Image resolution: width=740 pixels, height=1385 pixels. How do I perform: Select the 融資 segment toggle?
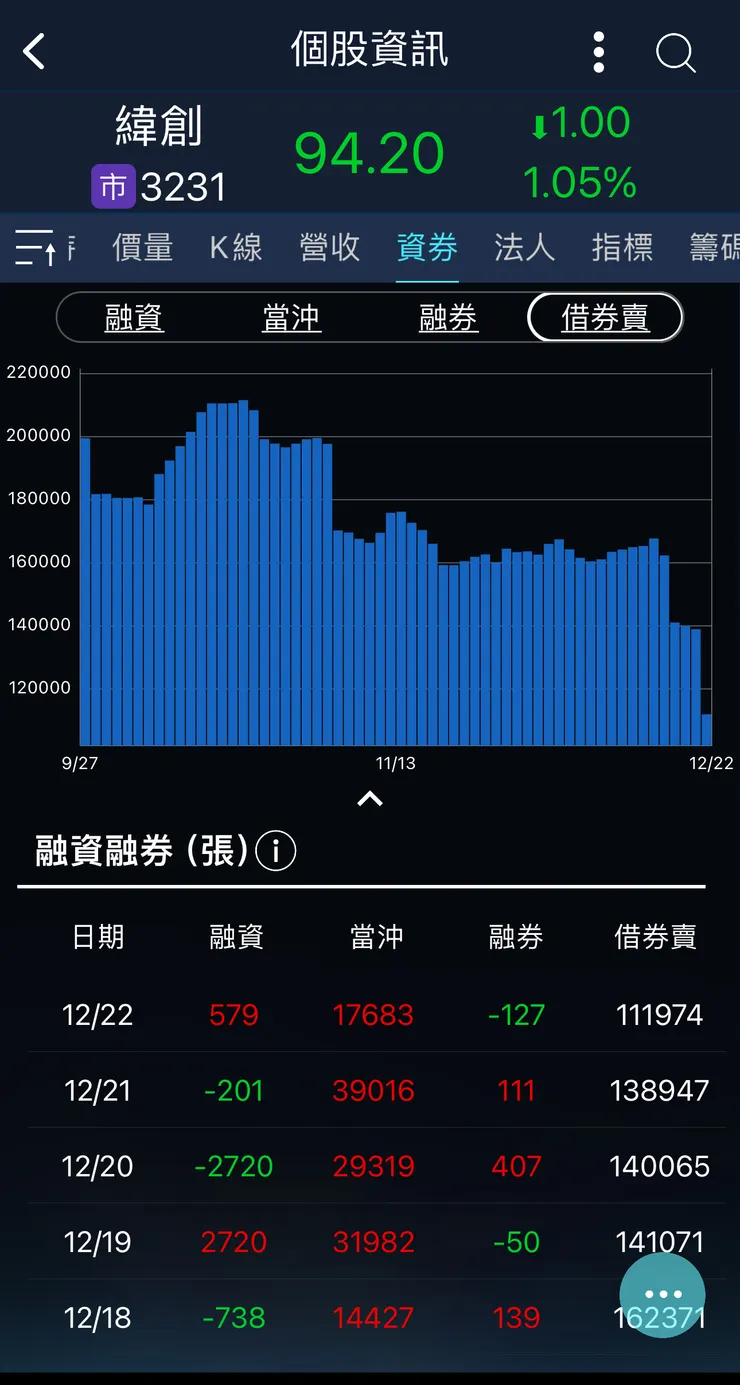[133, 316]
